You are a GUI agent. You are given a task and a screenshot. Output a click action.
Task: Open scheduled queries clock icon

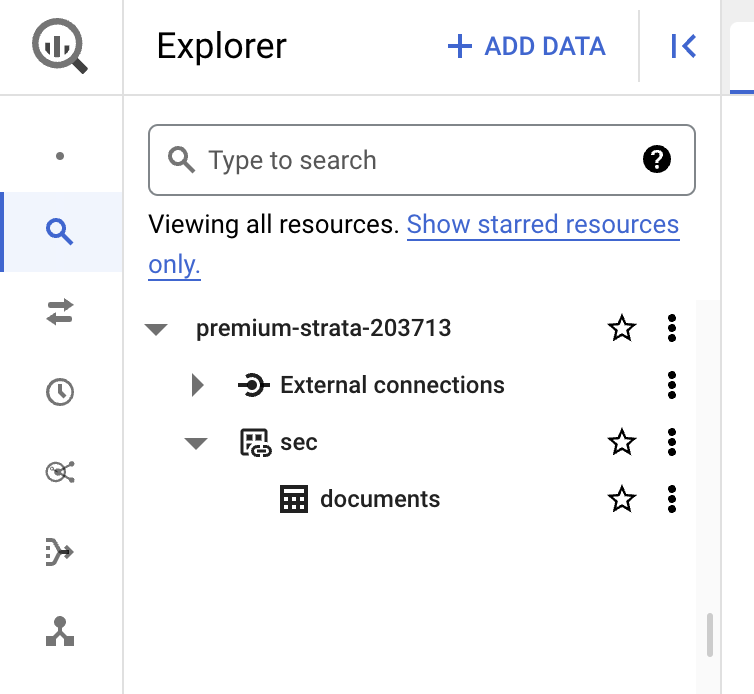(x=60, y=392)
